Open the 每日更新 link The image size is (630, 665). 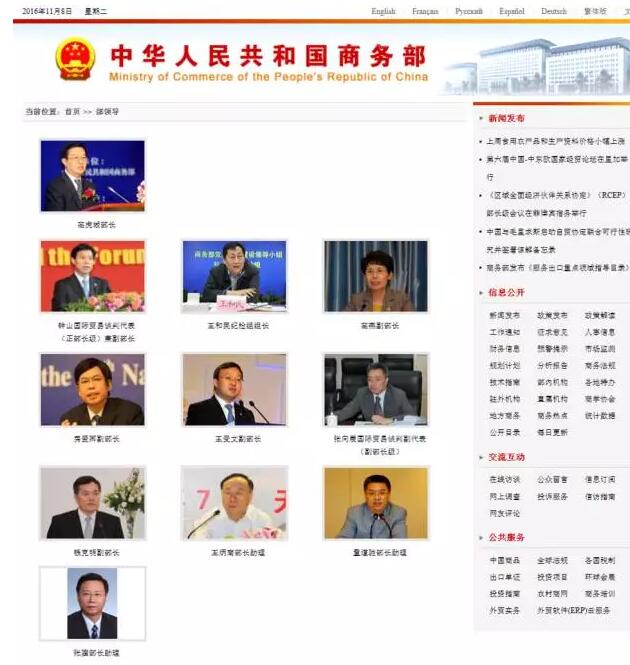coord(552,433)
